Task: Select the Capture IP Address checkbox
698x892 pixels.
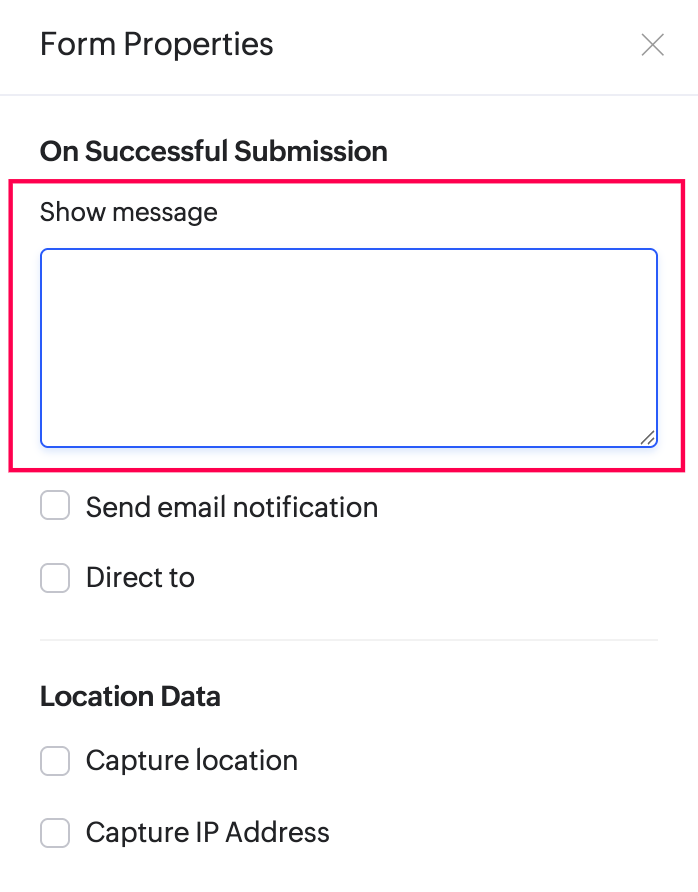Action: [x=55, y=832]
